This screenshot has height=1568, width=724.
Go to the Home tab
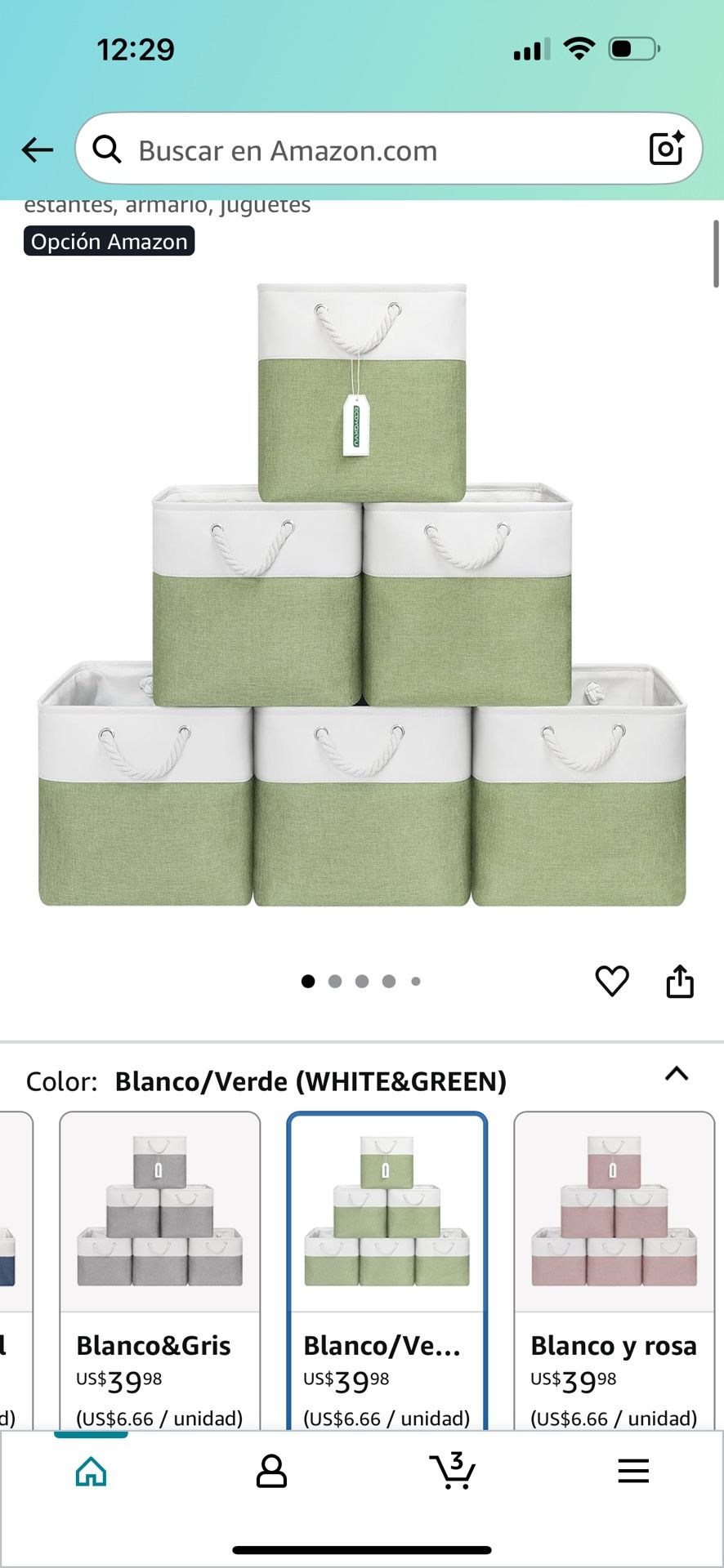(x=91, y=1472)
